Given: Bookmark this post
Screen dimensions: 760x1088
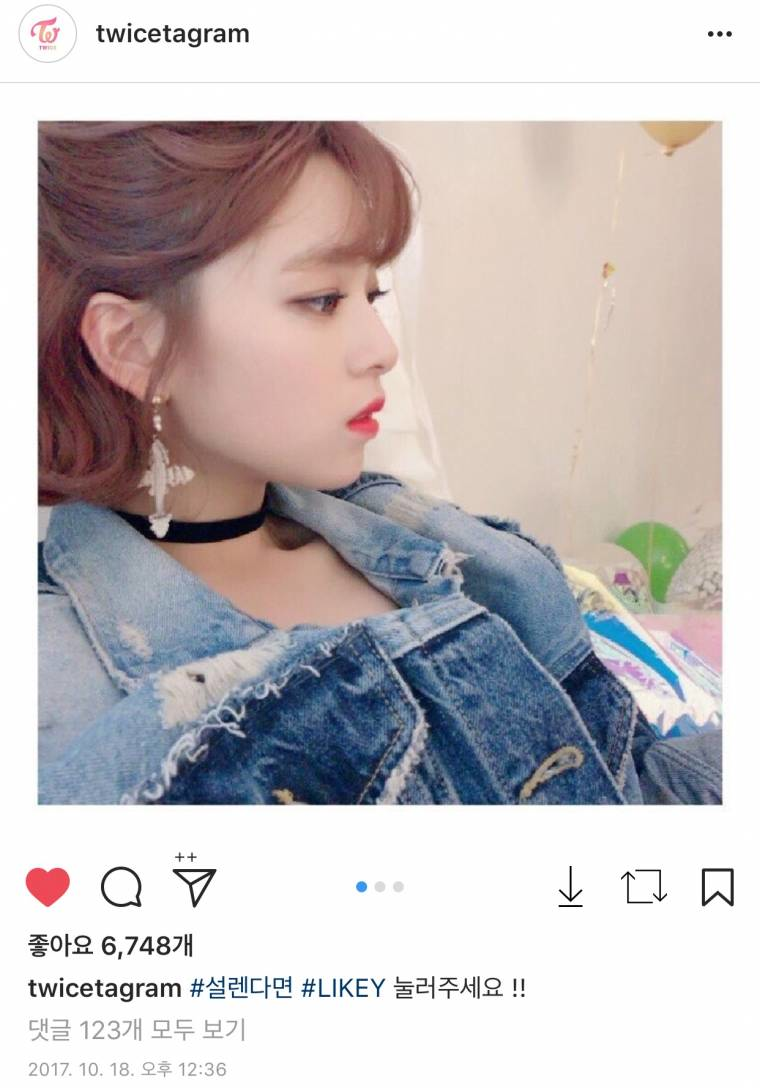Looking at the screenshot, I should point(718,887).
